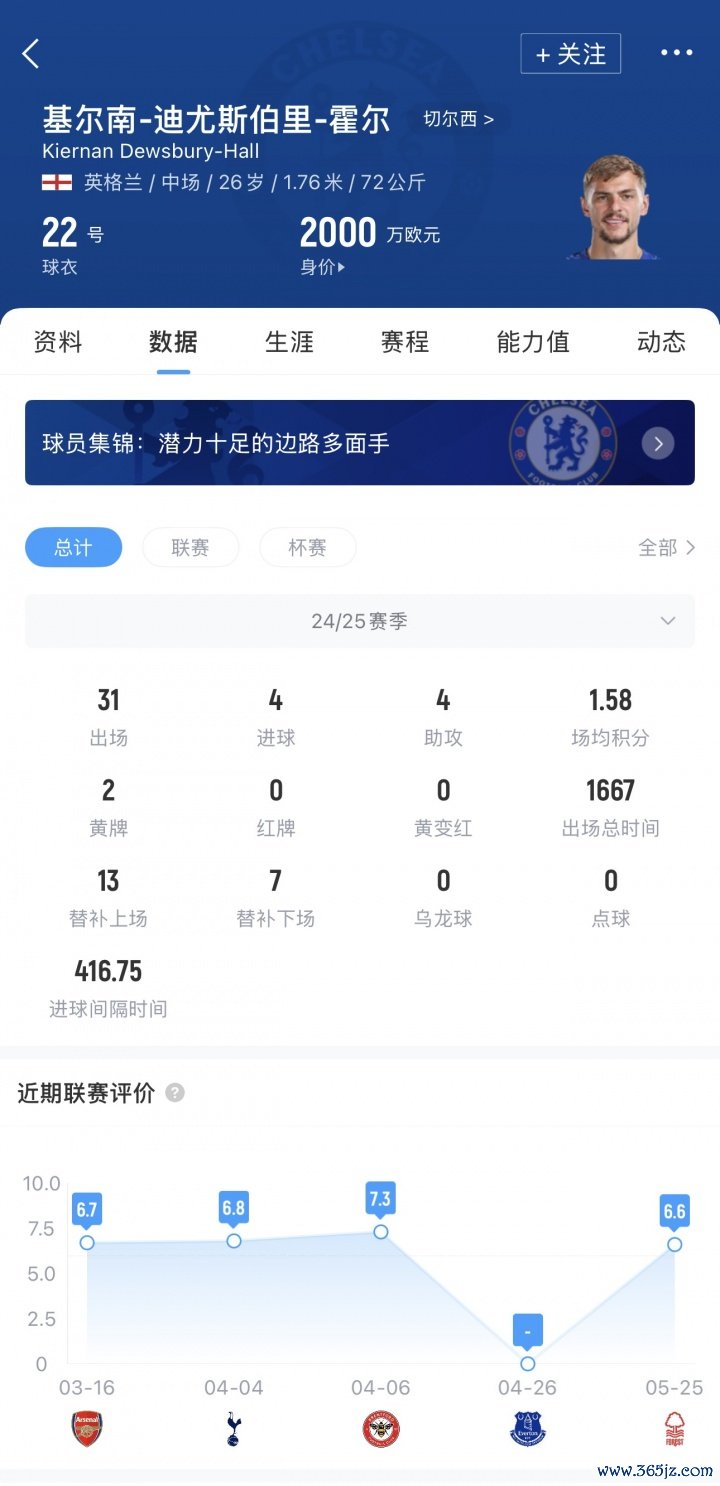Open the 球员集锦 highlights banner
Image resolution: width=720 pixels, height=1486 pixels.
[360, 443]
